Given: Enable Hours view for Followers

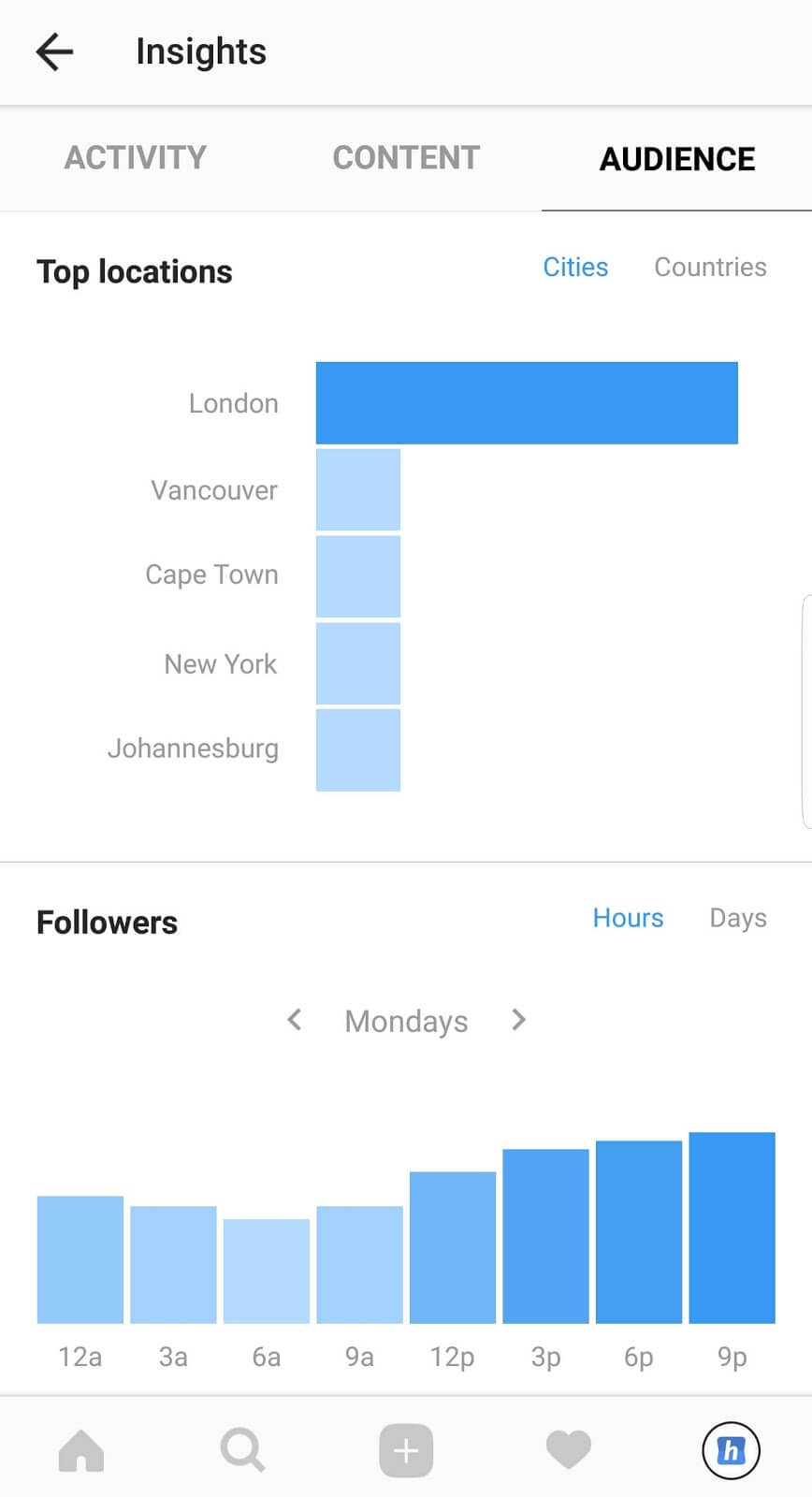Looking at the screenshot, I should (x=628, y=918).
